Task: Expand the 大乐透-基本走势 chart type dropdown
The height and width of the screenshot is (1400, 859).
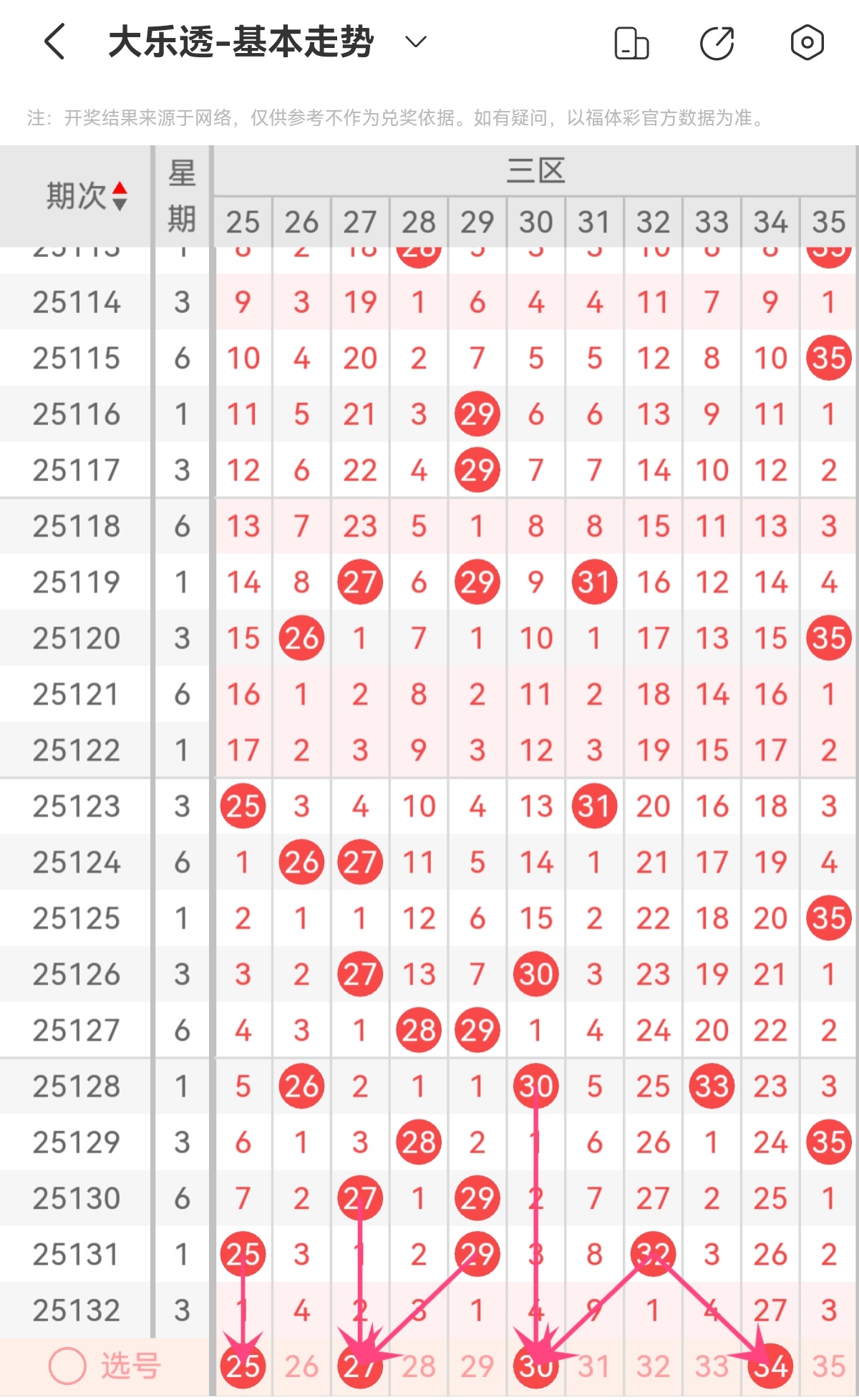Action: point(415,42)
